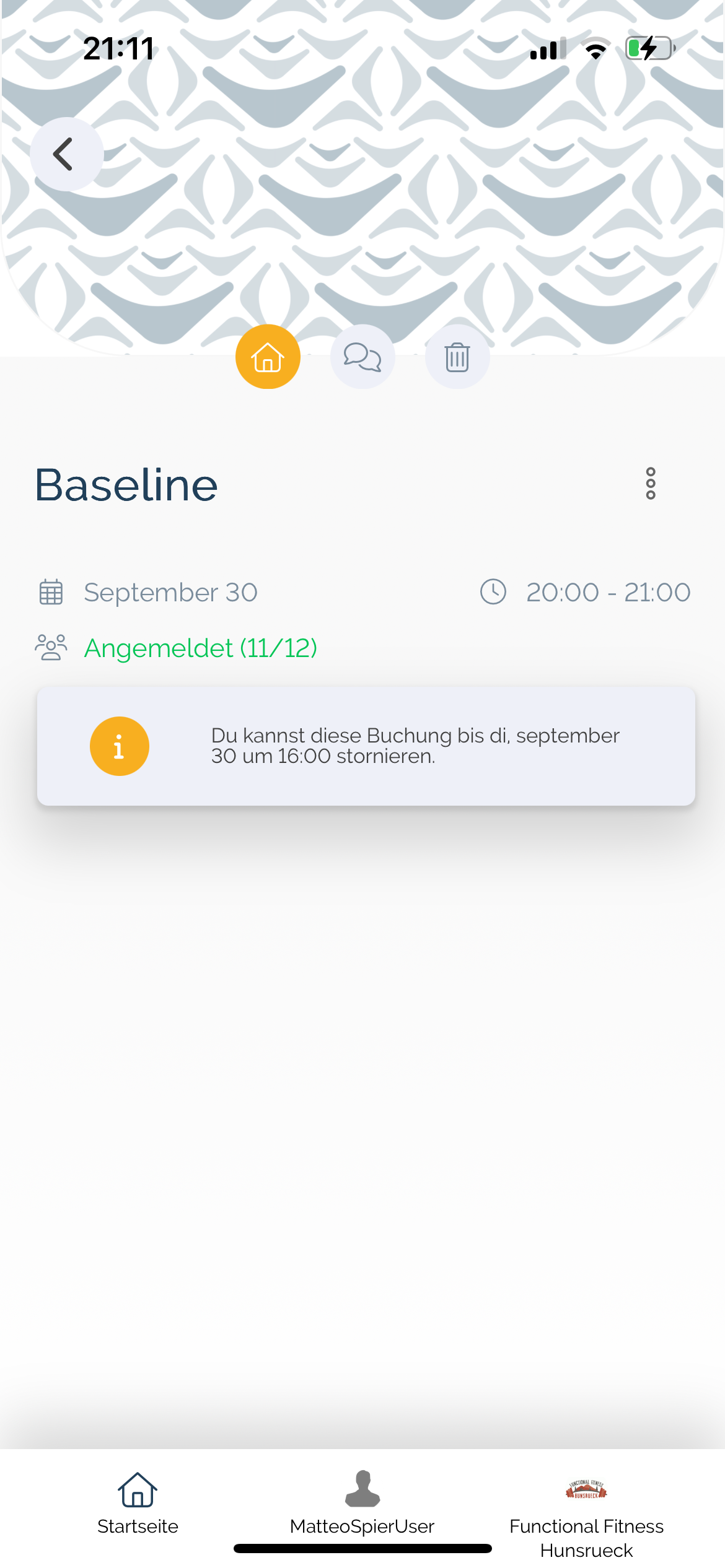The height and width of the screenshot is (1568, 725).
Task: Open the three-dot overflow menu beside Baseline
Action: click(650, 484)
